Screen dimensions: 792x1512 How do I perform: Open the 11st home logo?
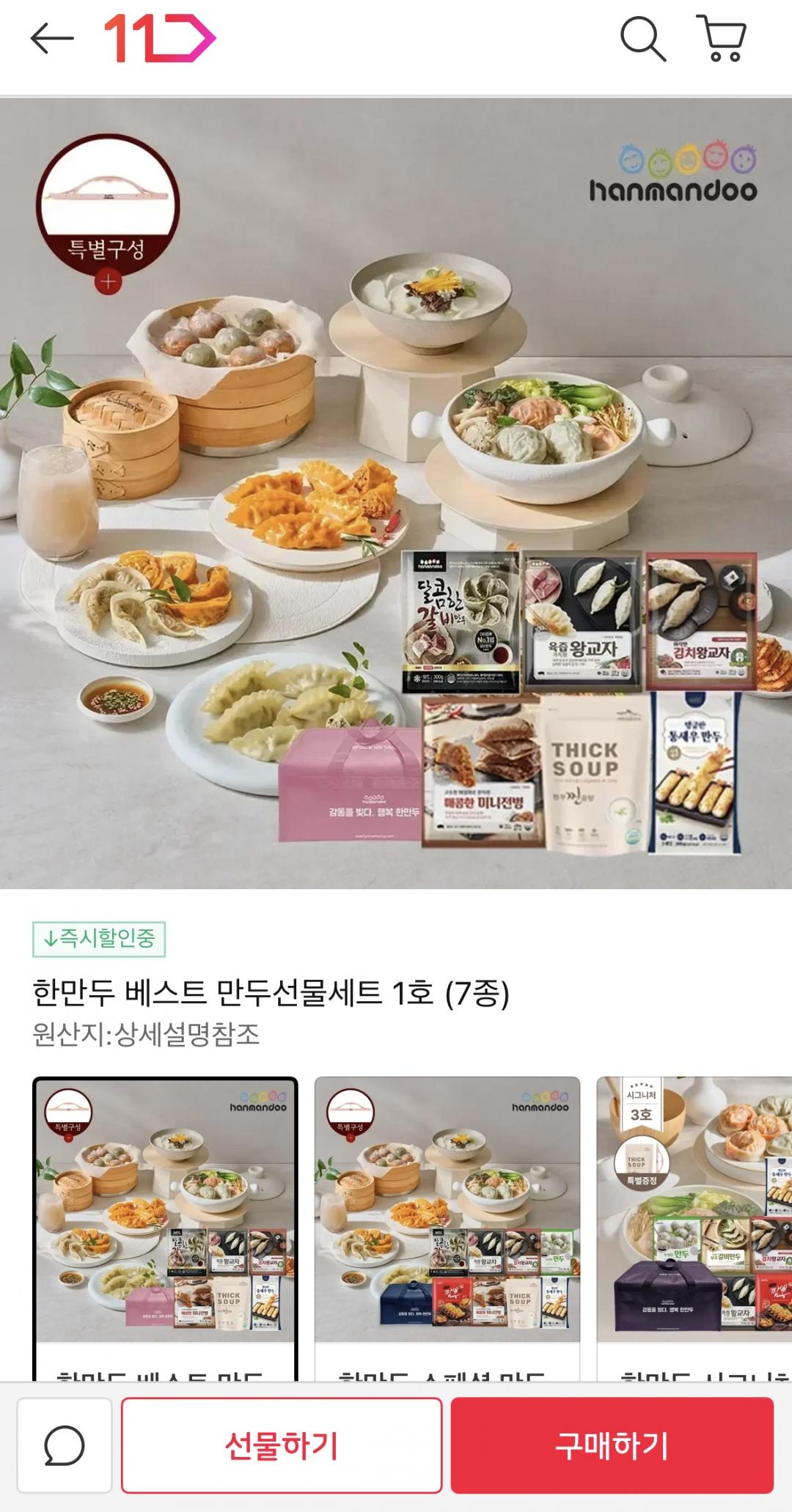point(159,38)
